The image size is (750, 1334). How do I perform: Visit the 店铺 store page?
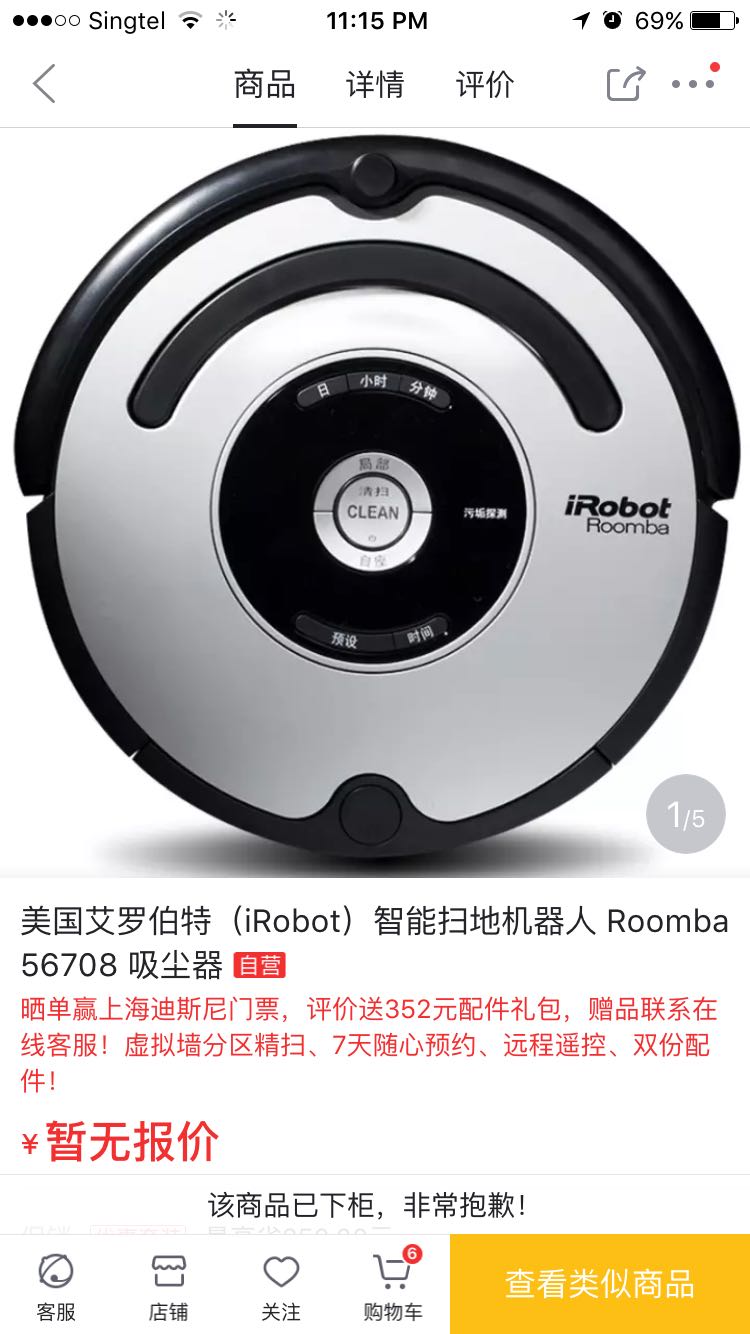(168, 1286)
